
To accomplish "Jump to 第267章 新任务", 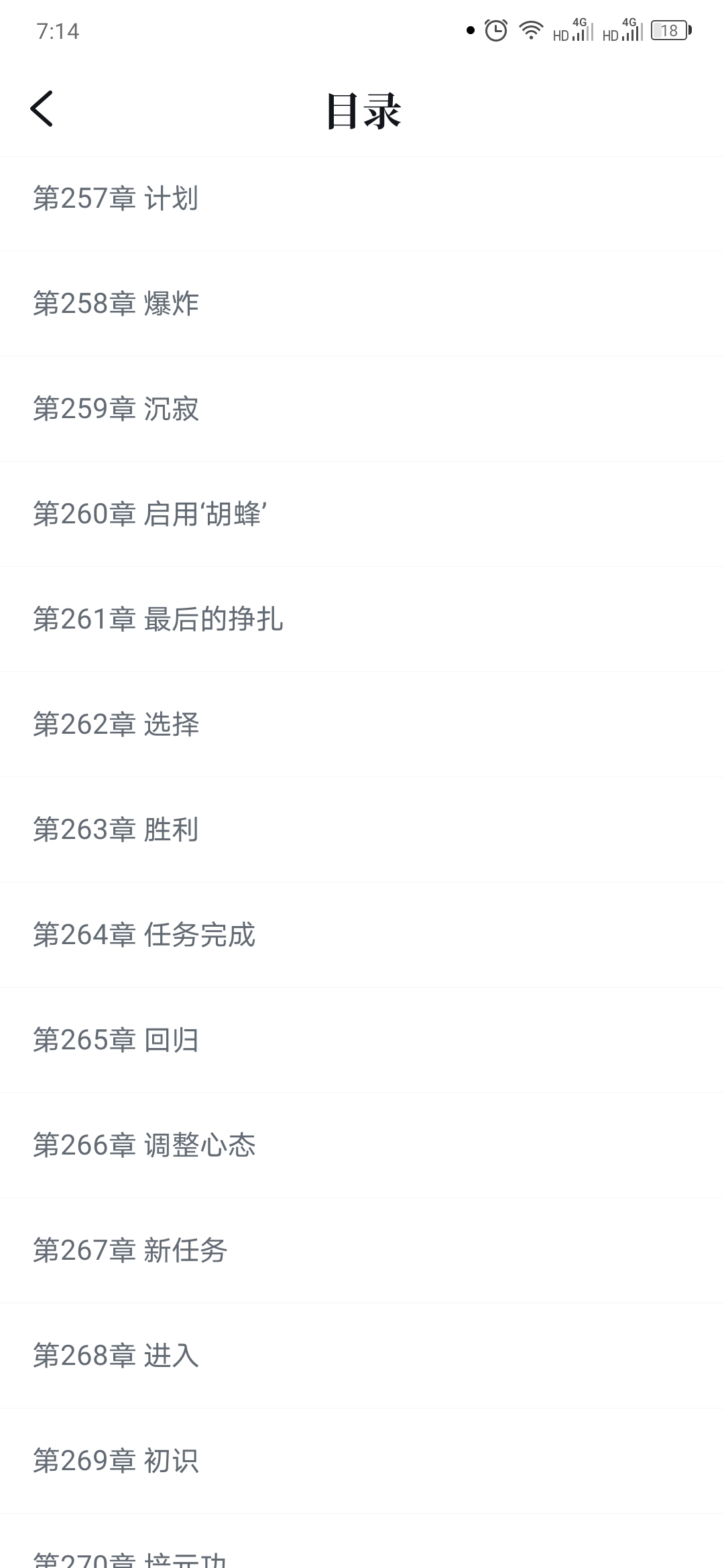I will point(130,1251).
